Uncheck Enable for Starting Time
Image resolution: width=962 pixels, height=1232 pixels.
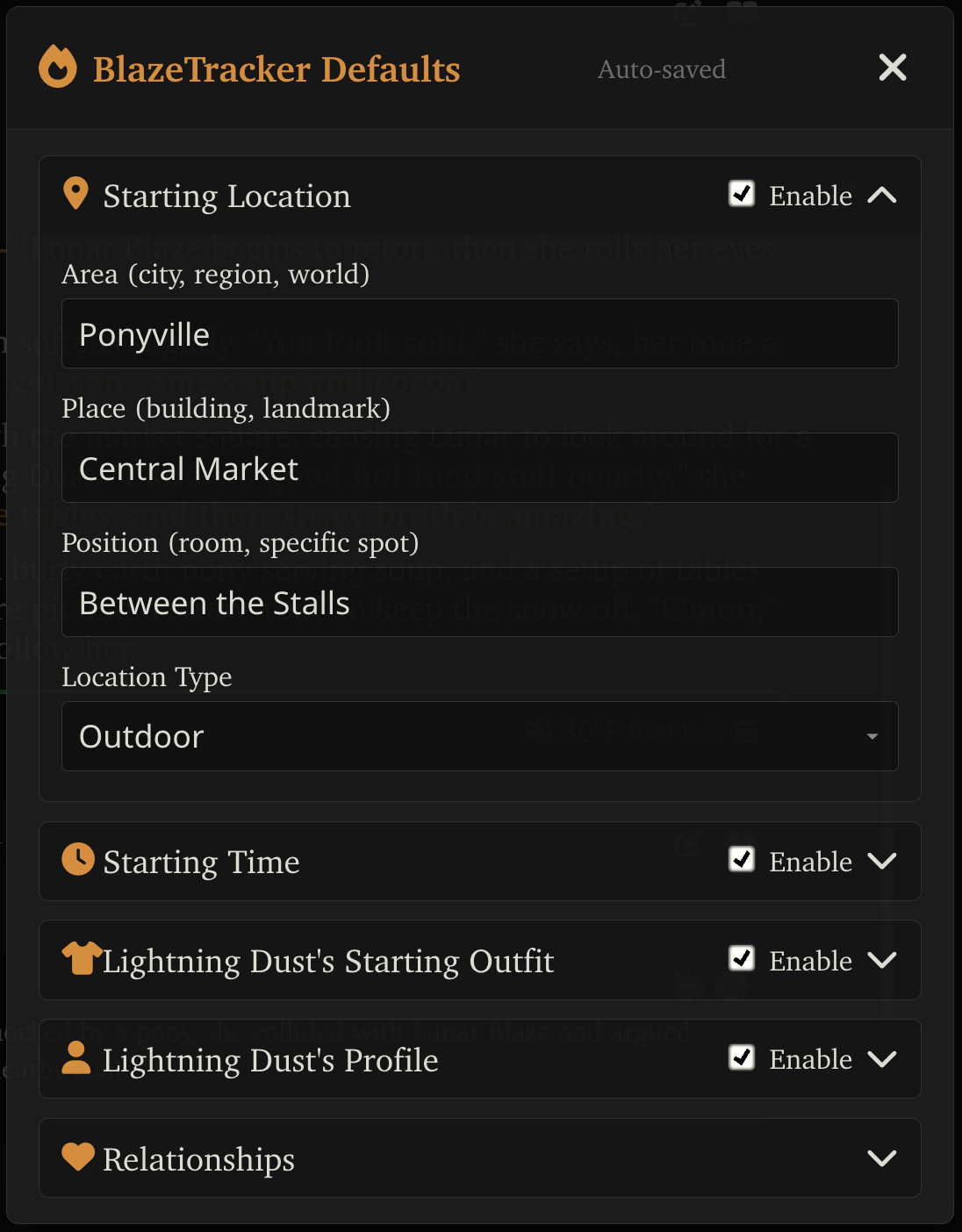pos(742,860)
